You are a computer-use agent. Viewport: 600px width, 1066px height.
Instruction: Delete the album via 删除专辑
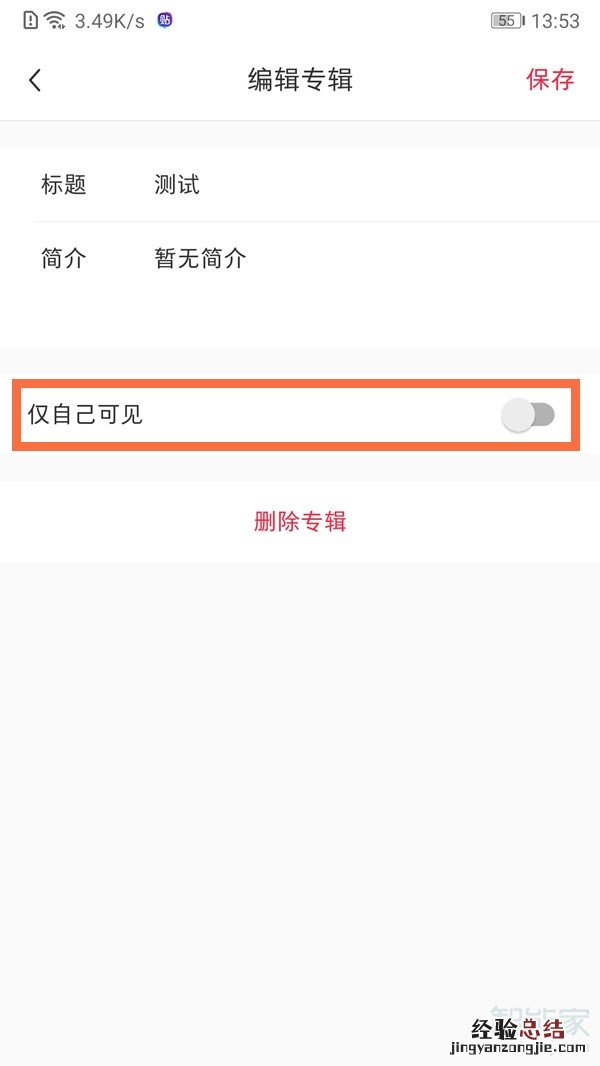(300, 521)
